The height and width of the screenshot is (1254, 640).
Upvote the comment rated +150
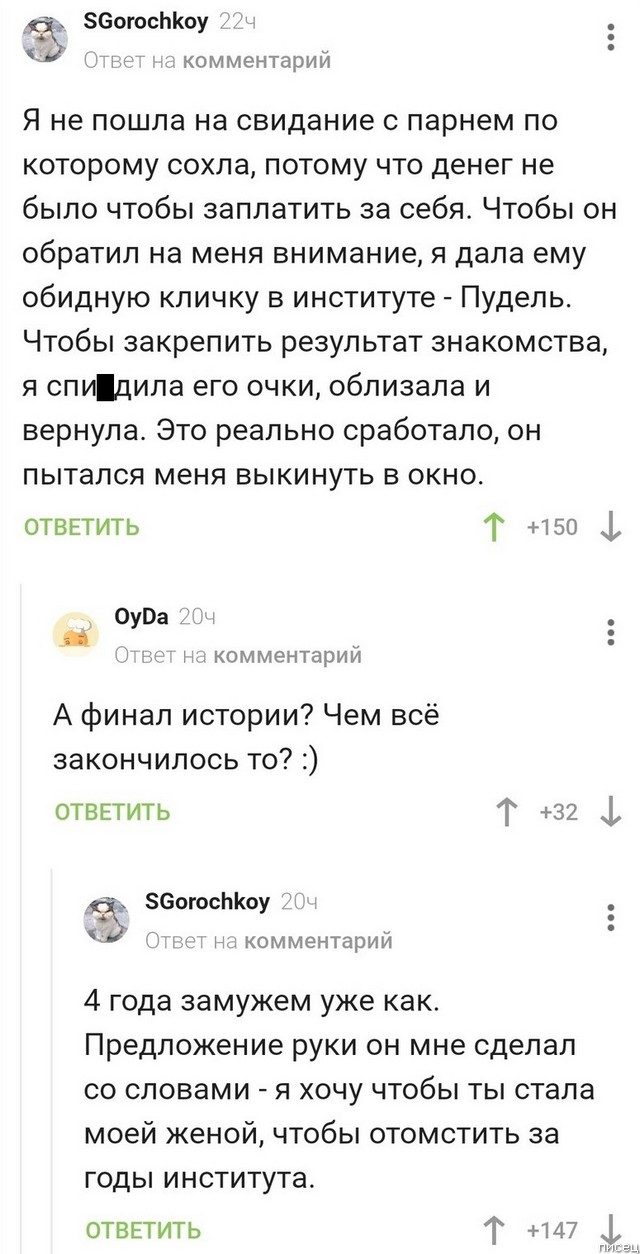click(492, 527)
